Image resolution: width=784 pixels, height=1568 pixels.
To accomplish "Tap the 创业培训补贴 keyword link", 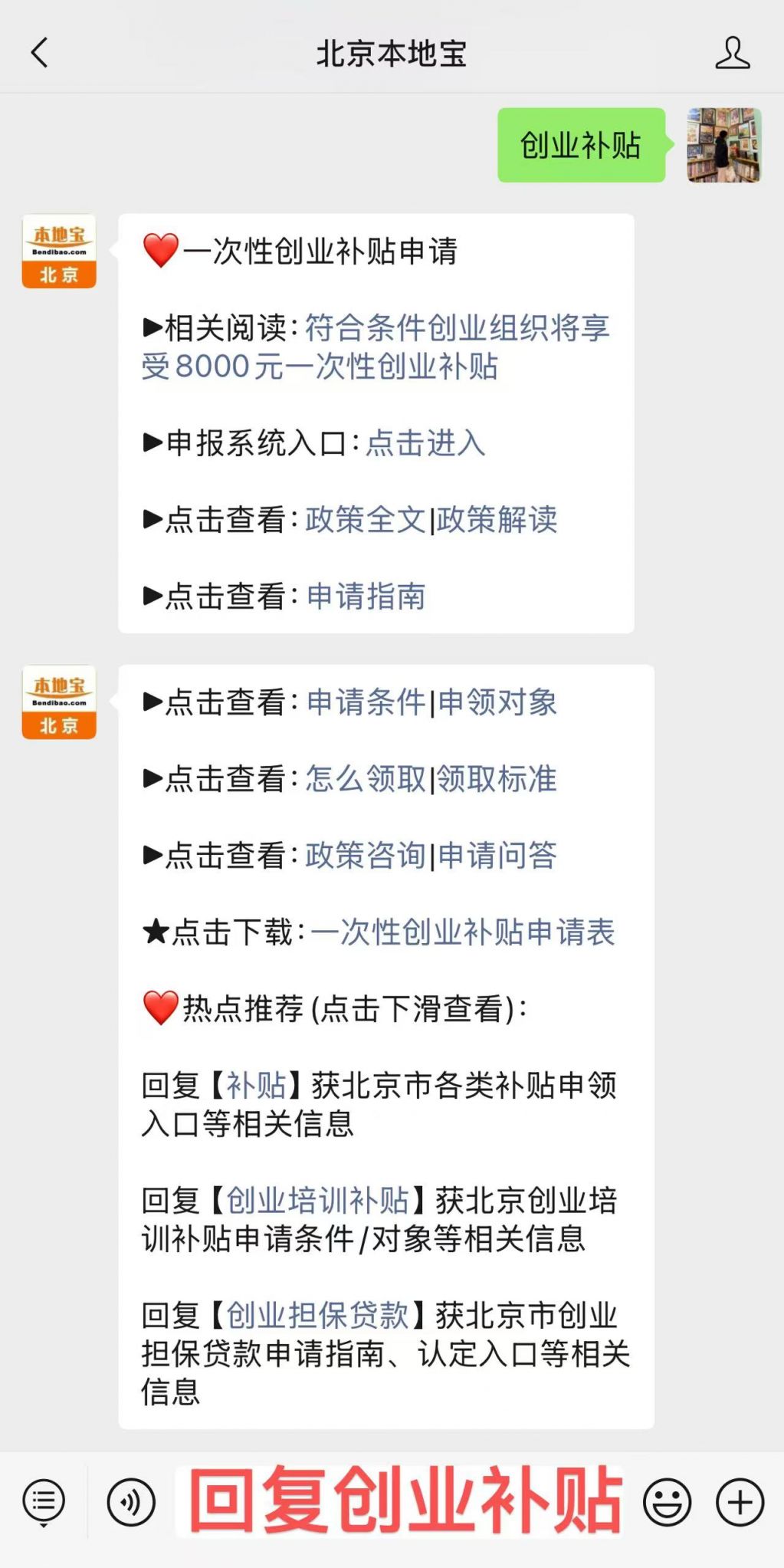I will point(317,1201).
